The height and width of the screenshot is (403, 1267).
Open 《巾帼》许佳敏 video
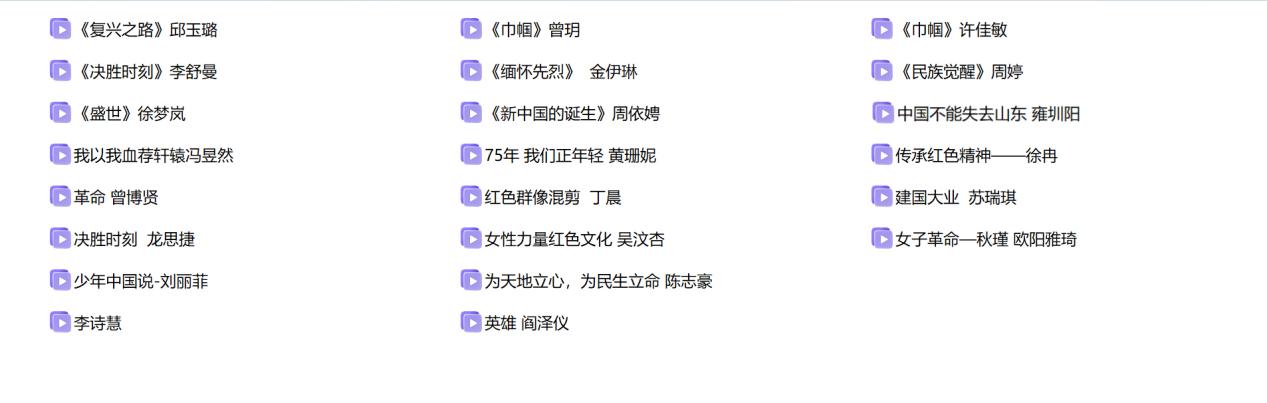(x=950, y=30)
